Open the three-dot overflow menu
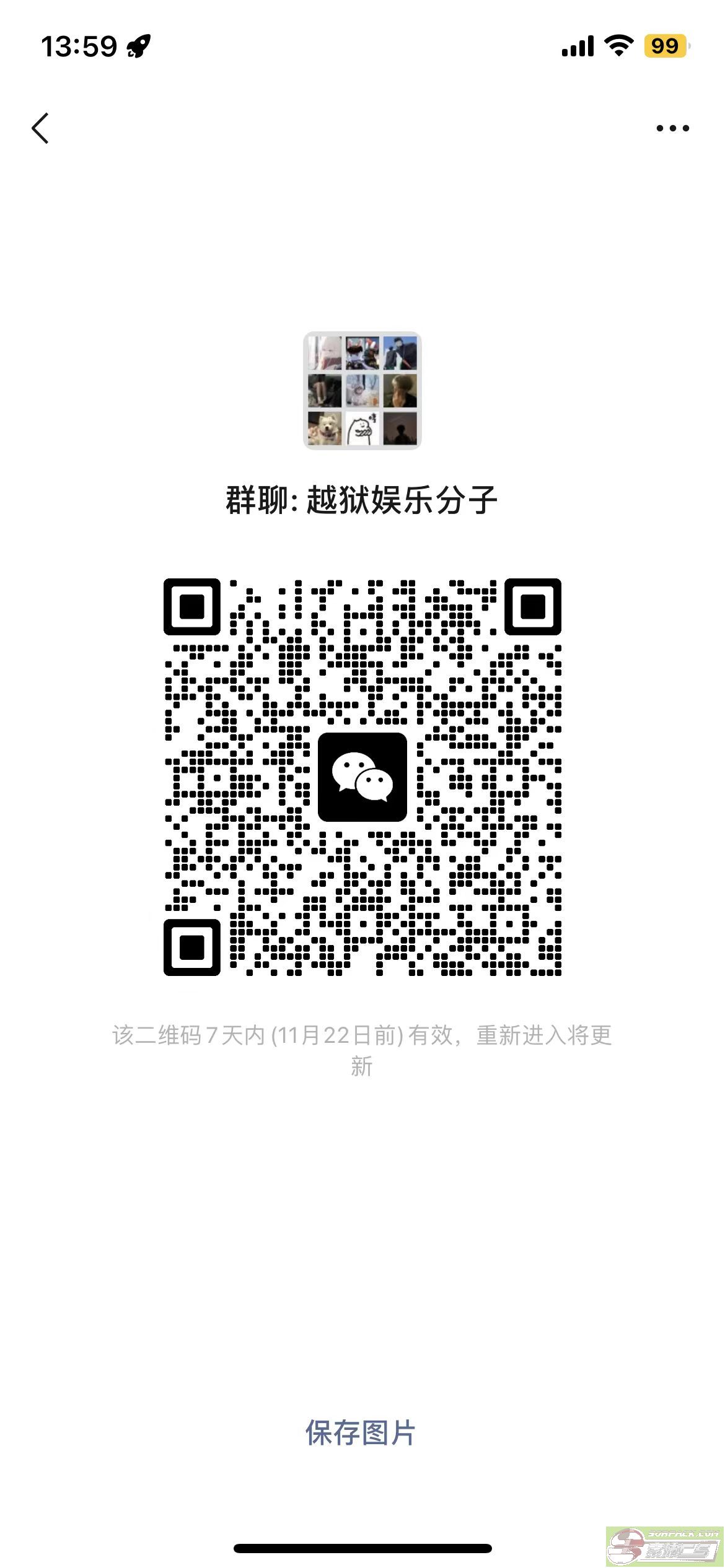Viewport: 725px width, 1568px height. pyautogui.click(x=672, y=128)
